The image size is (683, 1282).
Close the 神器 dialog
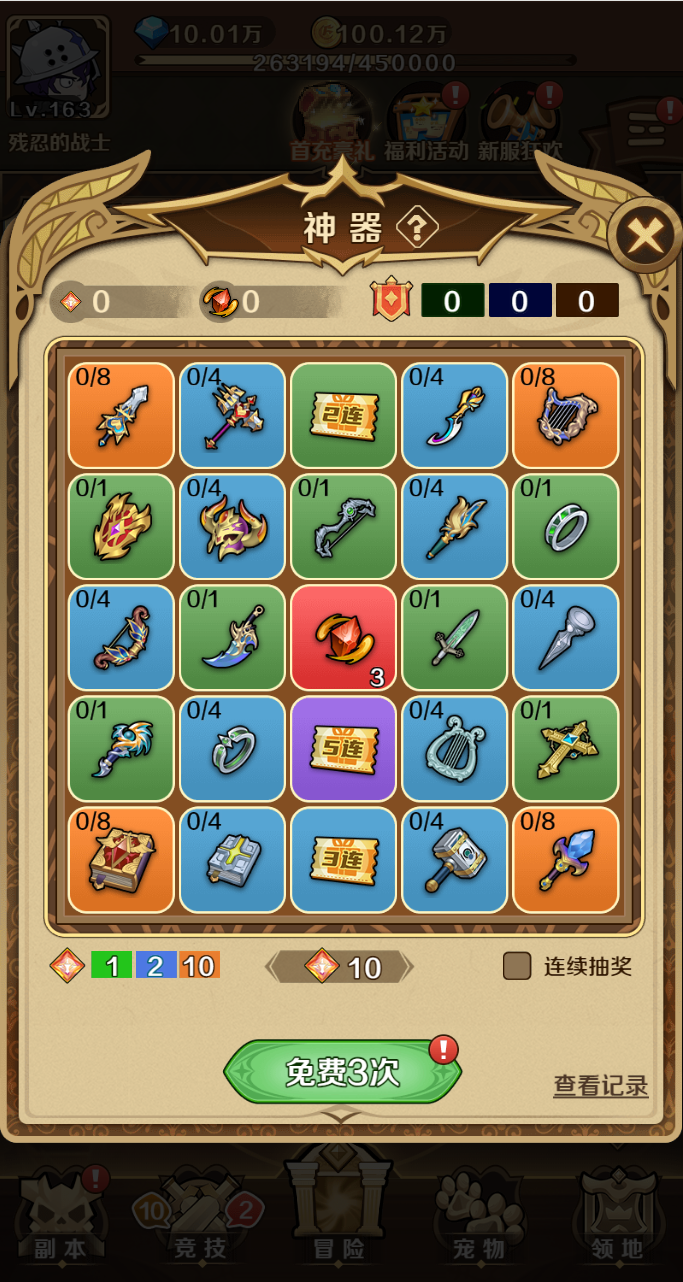coord(645,236)
